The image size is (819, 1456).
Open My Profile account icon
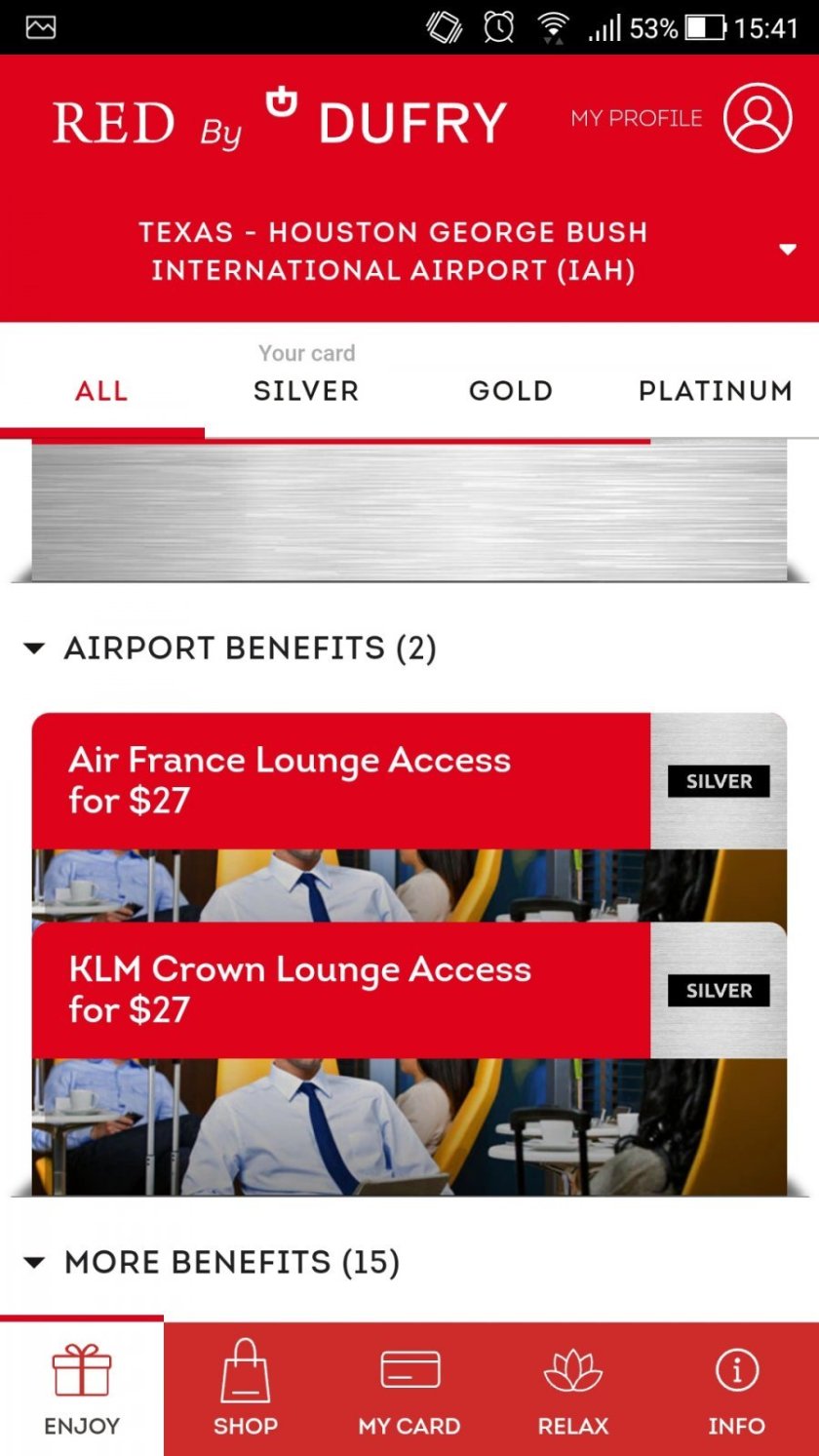[757, 118]
